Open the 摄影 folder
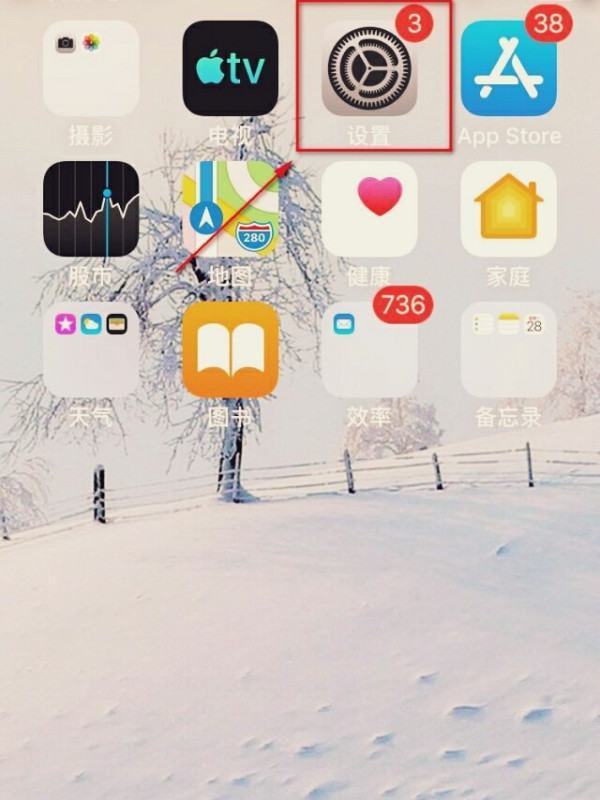Image resolution: width=600 pixels, height=800 pixels. click(91, 68)
